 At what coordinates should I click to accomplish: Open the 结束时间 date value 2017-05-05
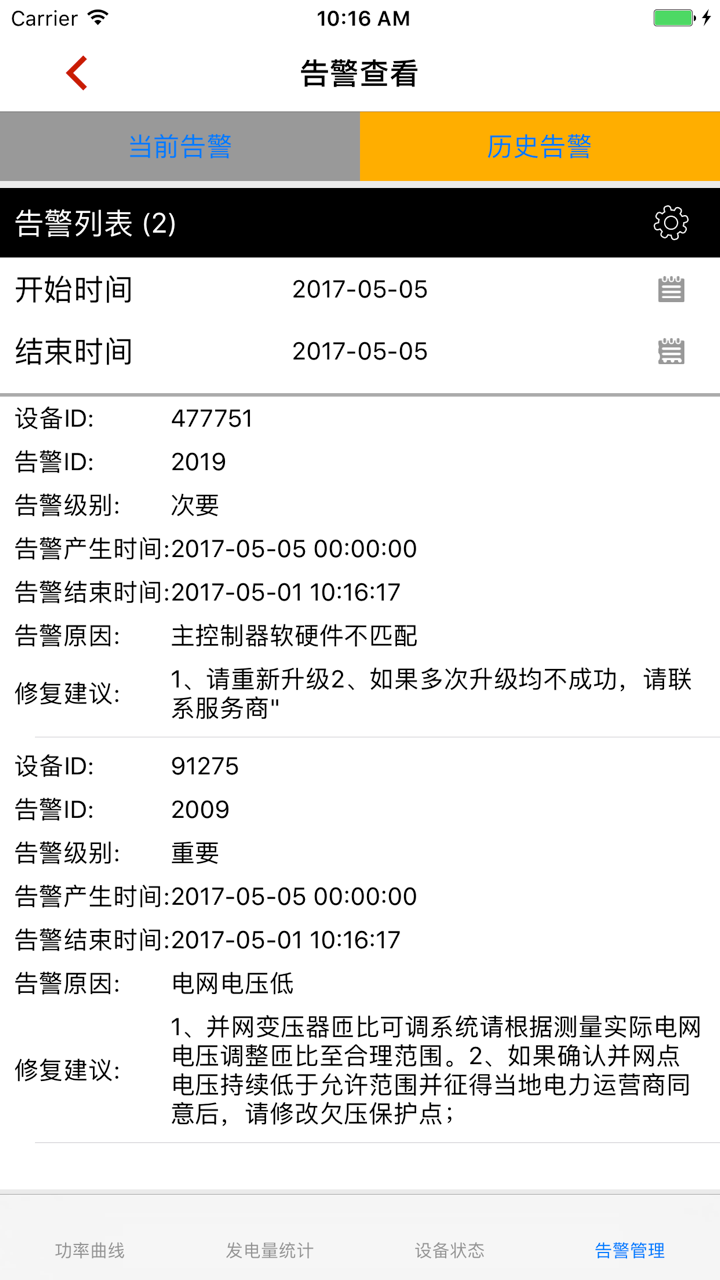click(x=359, y=351)
